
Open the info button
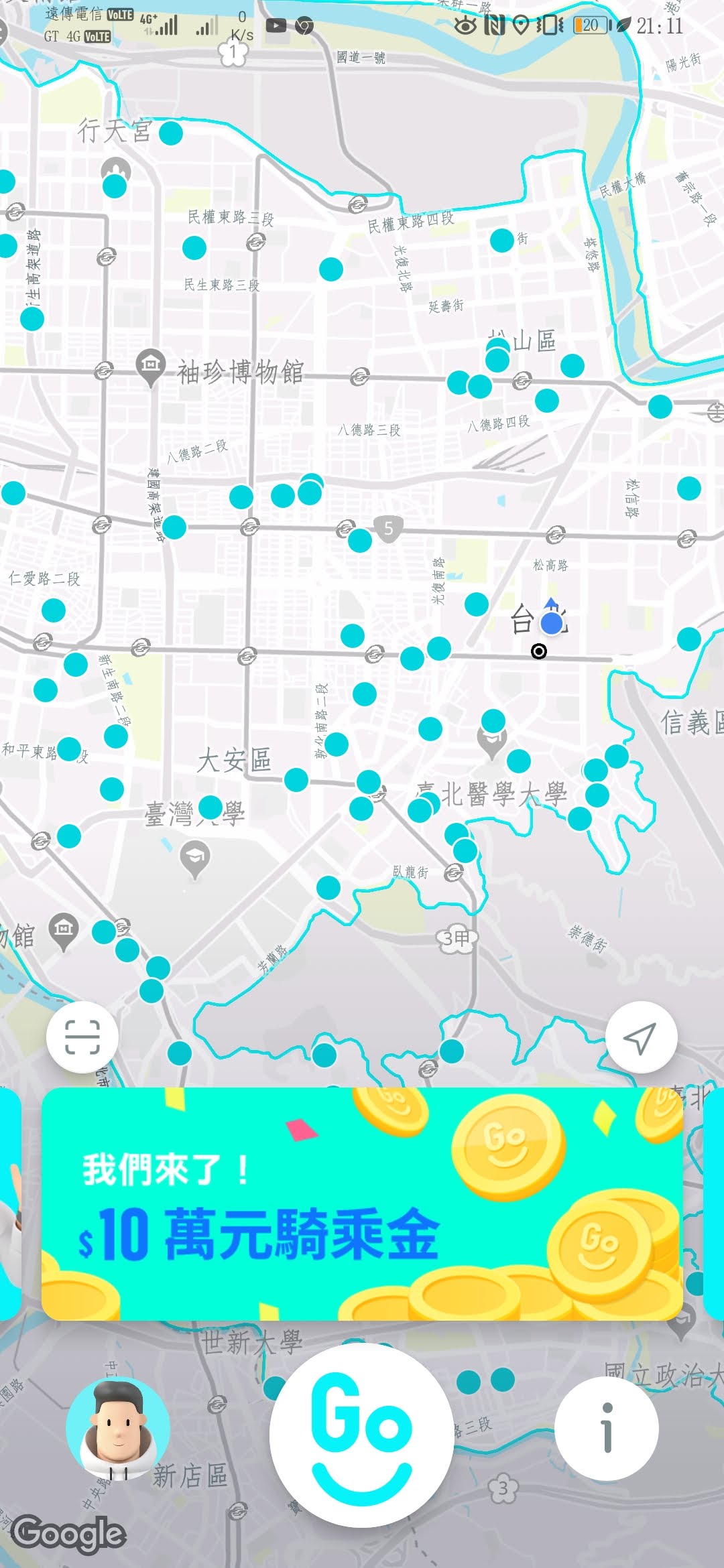pyautogui.click(x=607, y=1429)
